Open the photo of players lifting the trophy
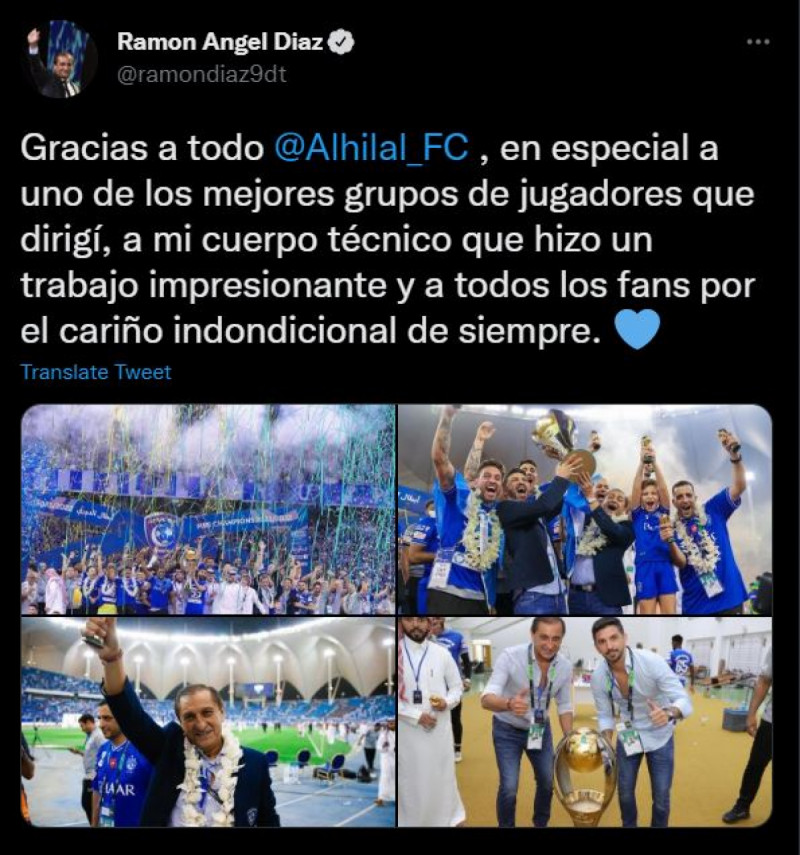Image resolution: width=800 pixels, height=855 pixels. 585,509
